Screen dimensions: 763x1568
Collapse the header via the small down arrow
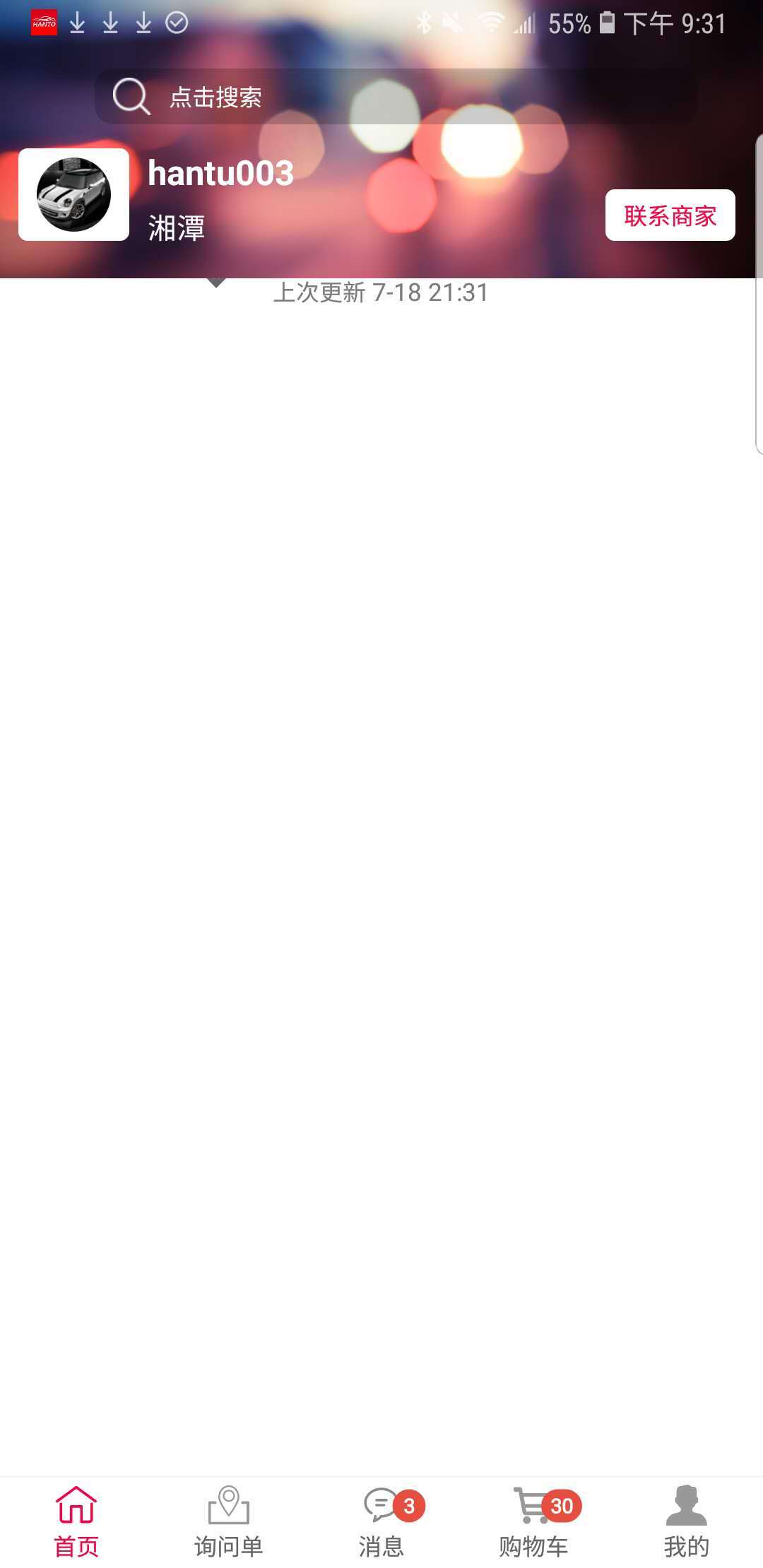(x=215, y=283)
